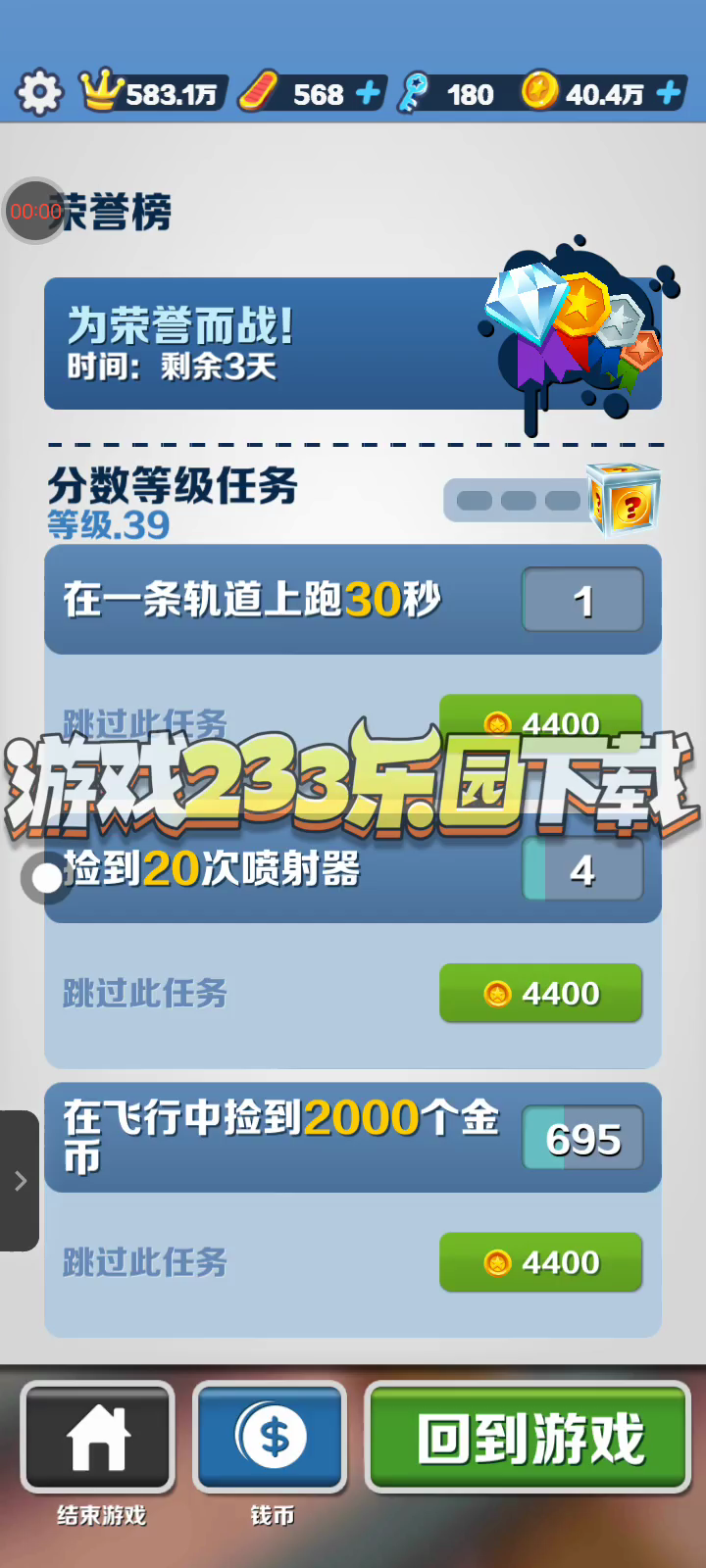Expand the side panel arrow
This screenshot has width=706, height=1568.
point(20,1181)
